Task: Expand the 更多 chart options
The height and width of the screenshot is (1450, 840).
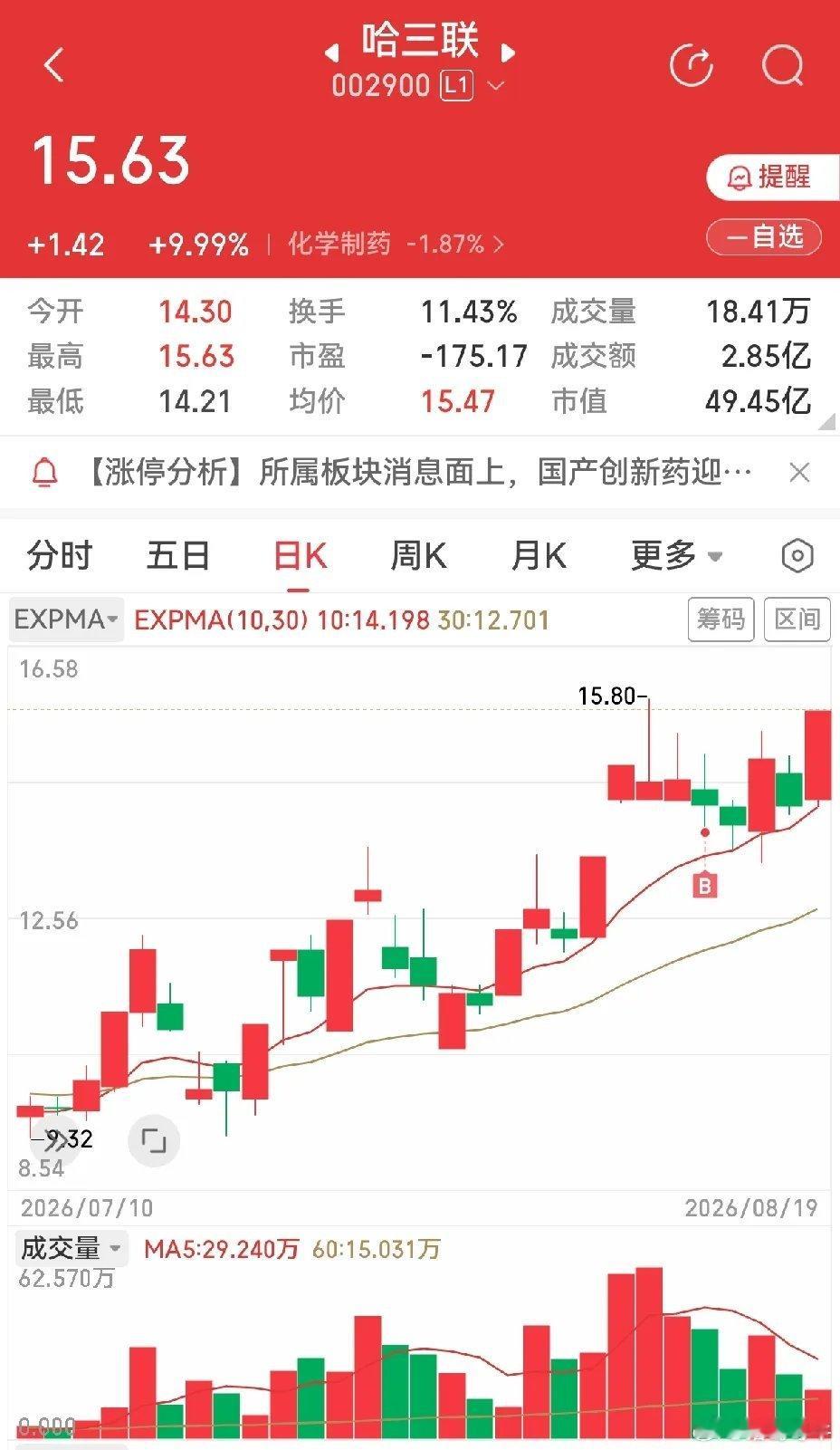Action: pyautogui.click(x=676, y=555)
